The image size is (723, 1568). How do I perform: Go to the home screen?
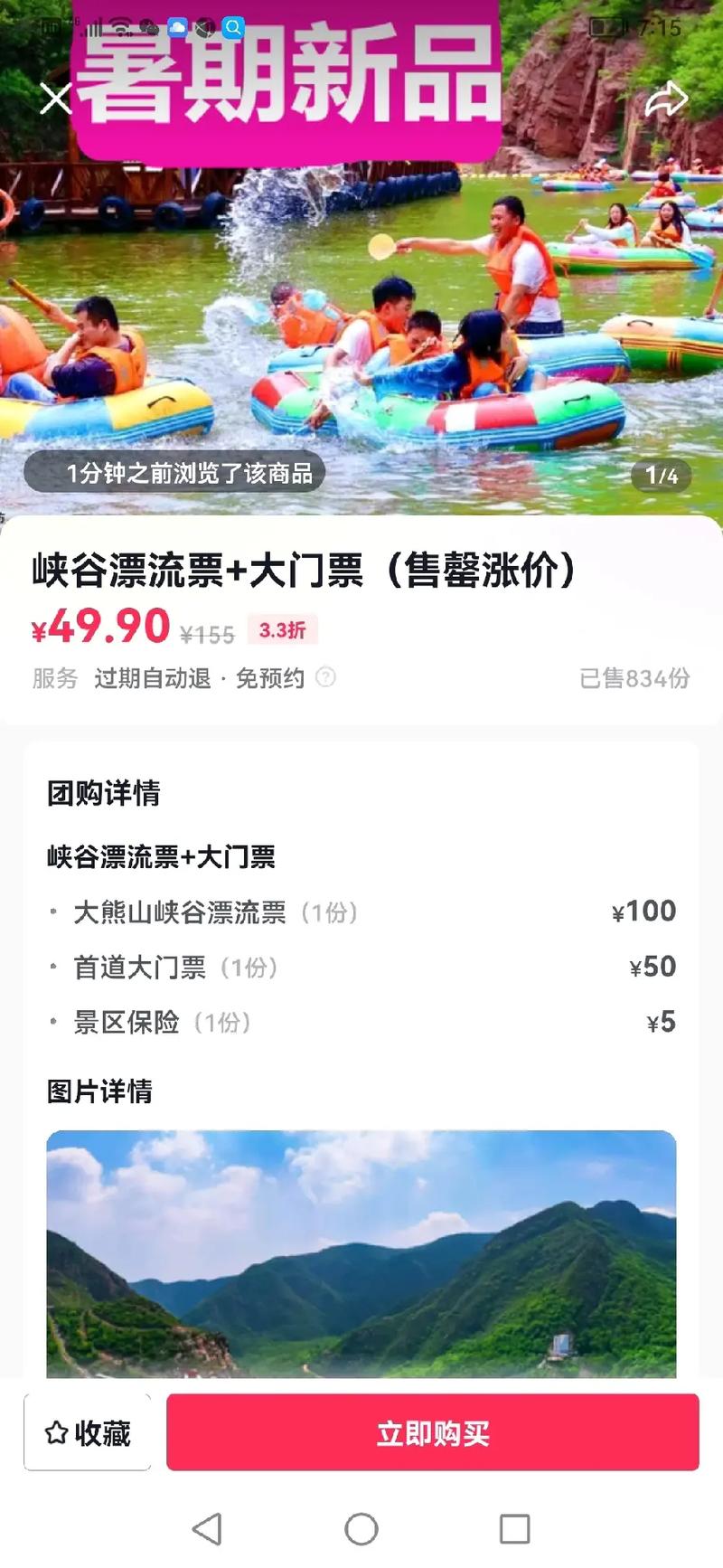coord(361,1528)
